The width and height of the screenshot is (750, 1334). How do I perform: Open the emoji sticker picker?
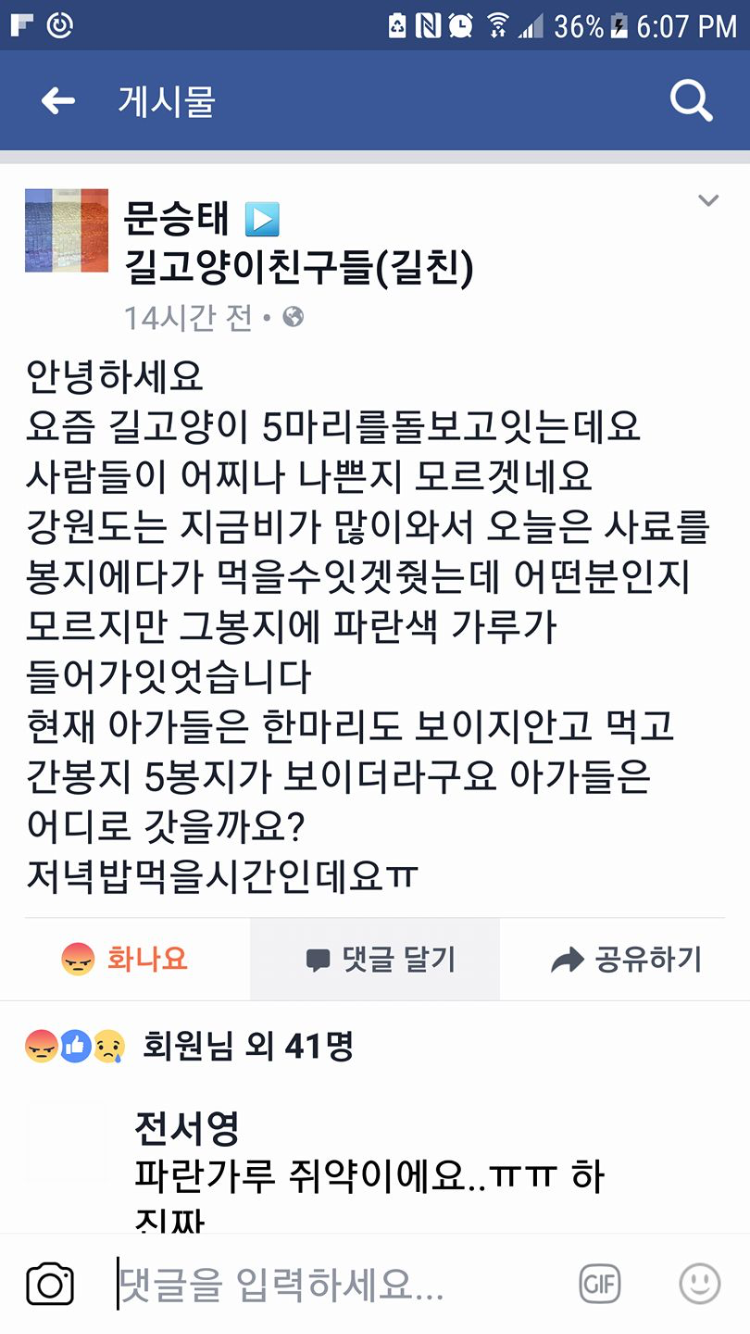coord(699,1283)
